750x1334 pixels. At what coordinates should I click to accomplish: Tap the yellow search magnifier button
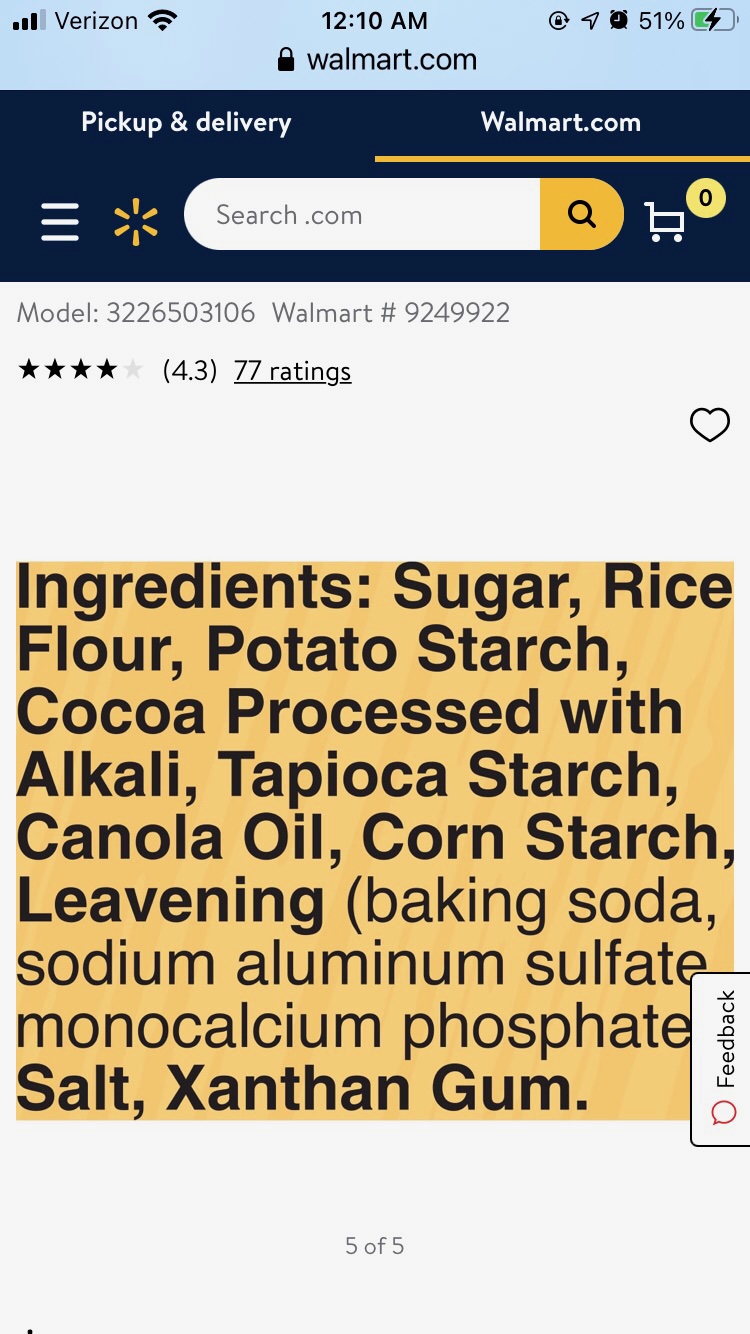click(x=581, y=214)
